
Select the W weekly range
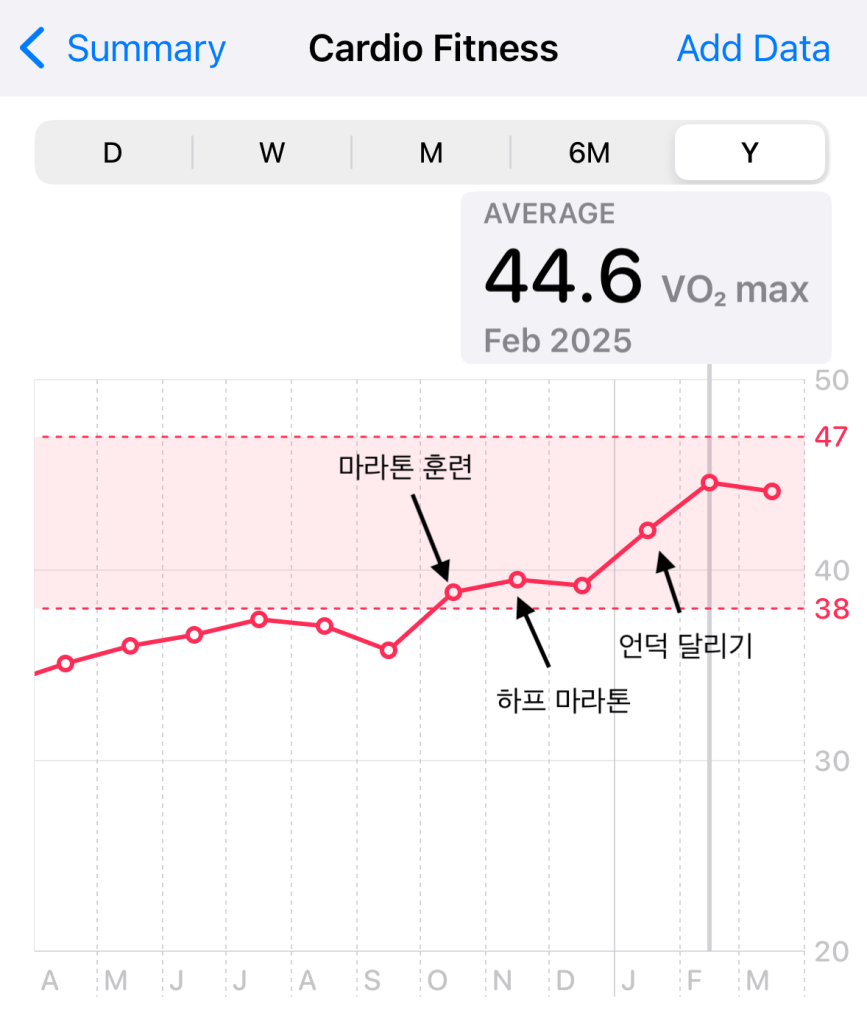point(272,153)
